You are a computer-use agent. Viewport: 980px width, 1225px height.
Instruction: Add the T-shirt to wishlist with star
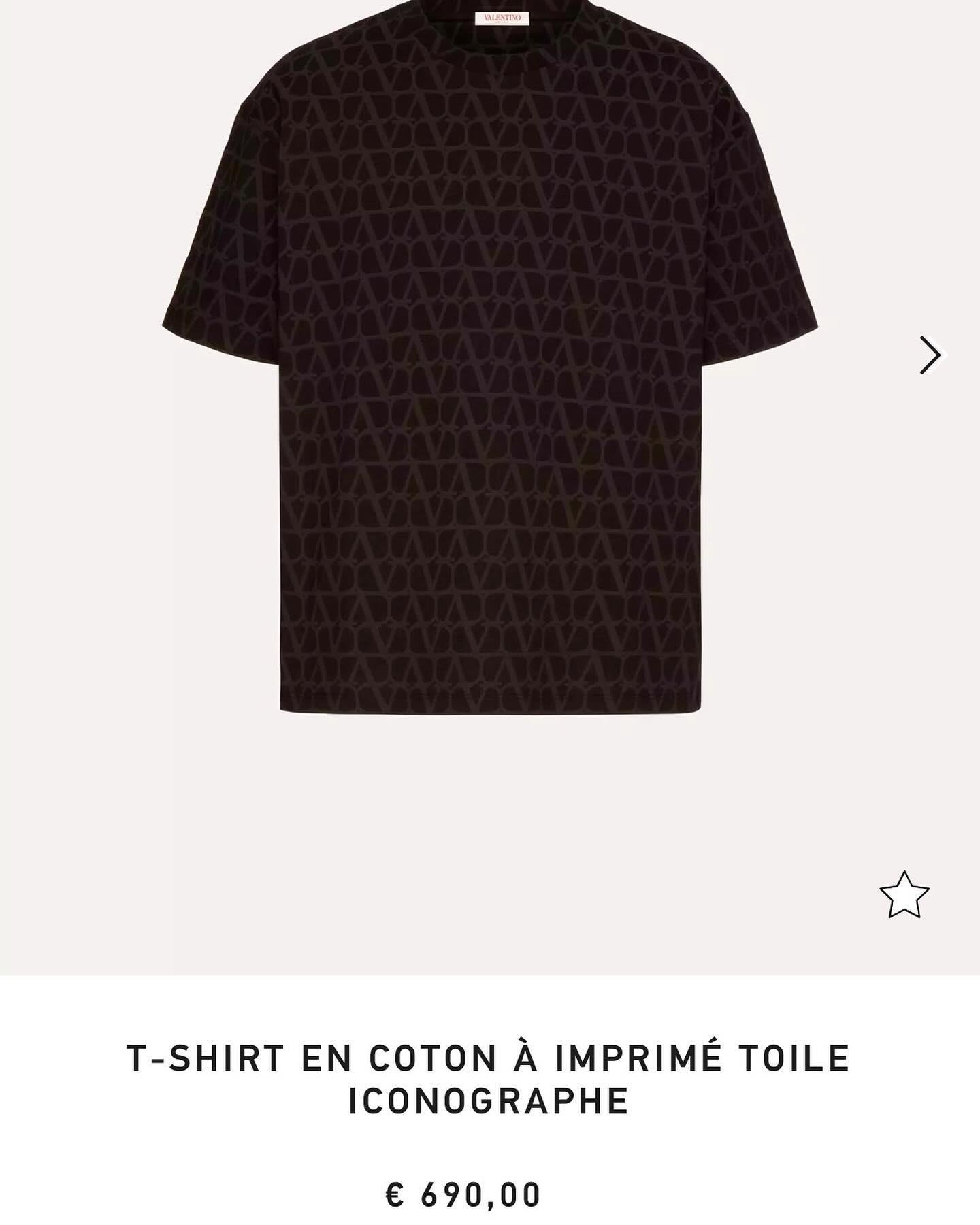coord(904,895)
